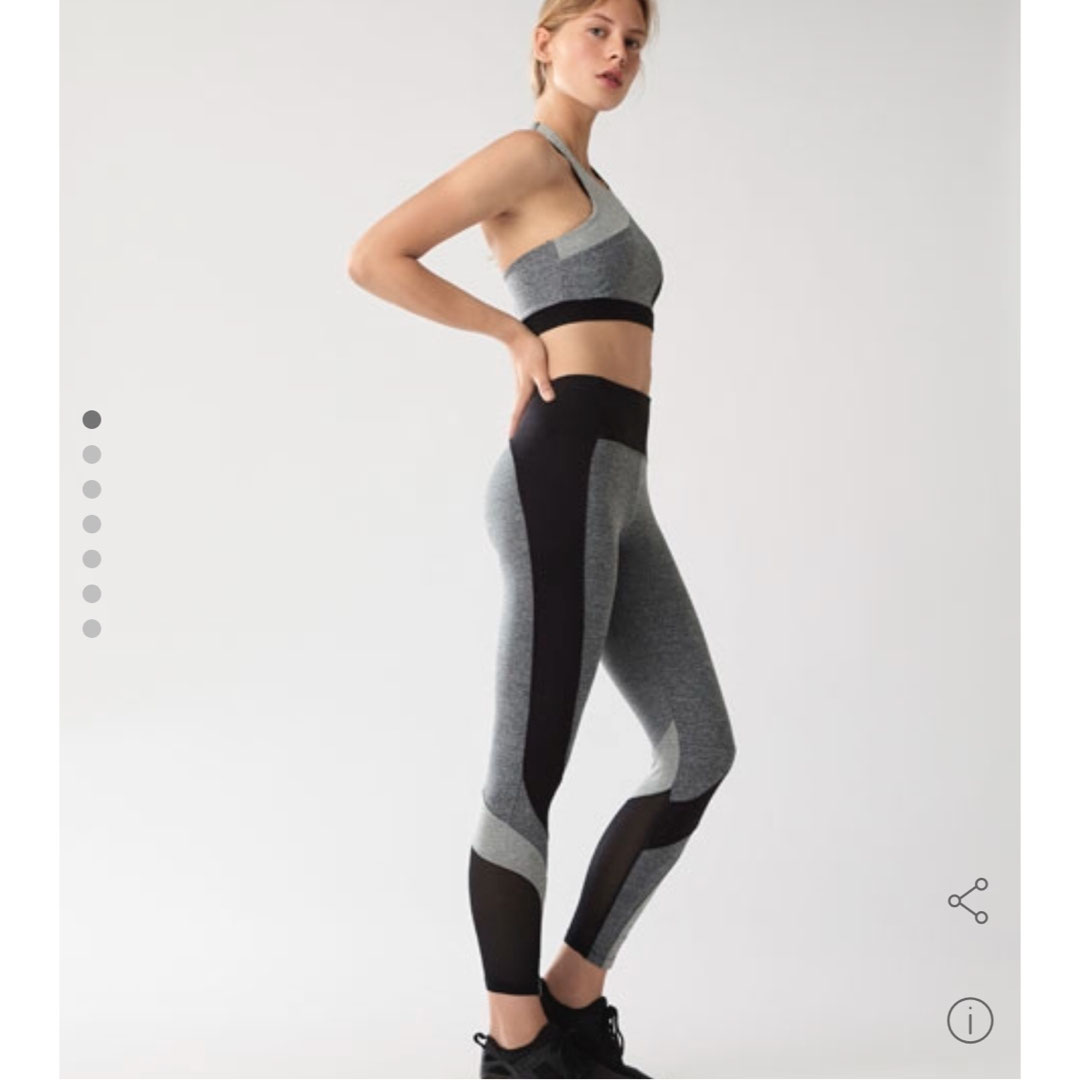The height and width of the screenshot is (1080, 1080).
Task: Select the last photo indicator dot
Action: [x=92, y=628]
